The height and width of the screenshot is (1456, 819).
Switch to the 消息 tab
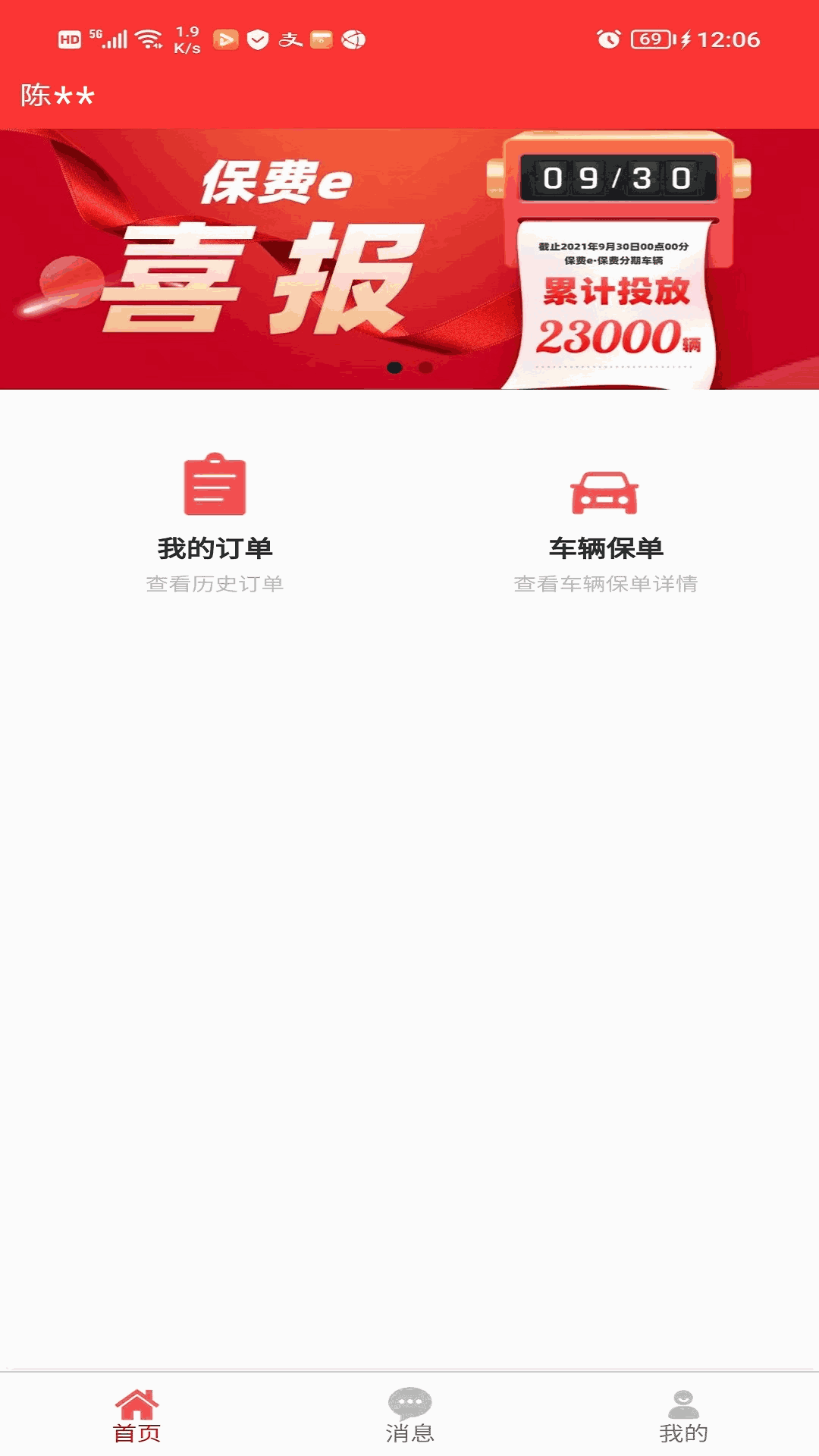(409, 1415)
